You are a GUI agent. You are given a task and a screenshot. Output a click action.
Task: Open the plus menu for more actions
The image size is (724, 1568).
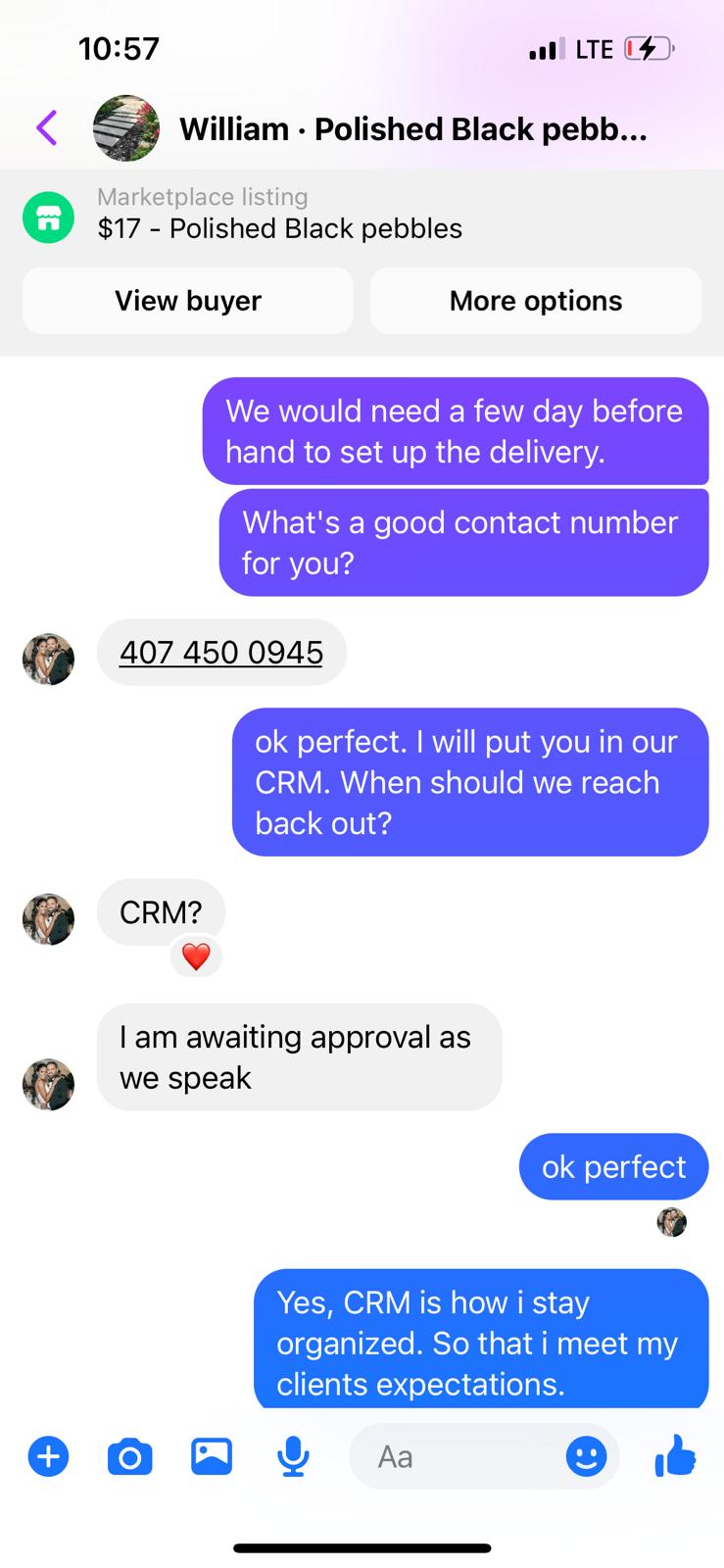pyautogui.click(x=48, y=1456)
